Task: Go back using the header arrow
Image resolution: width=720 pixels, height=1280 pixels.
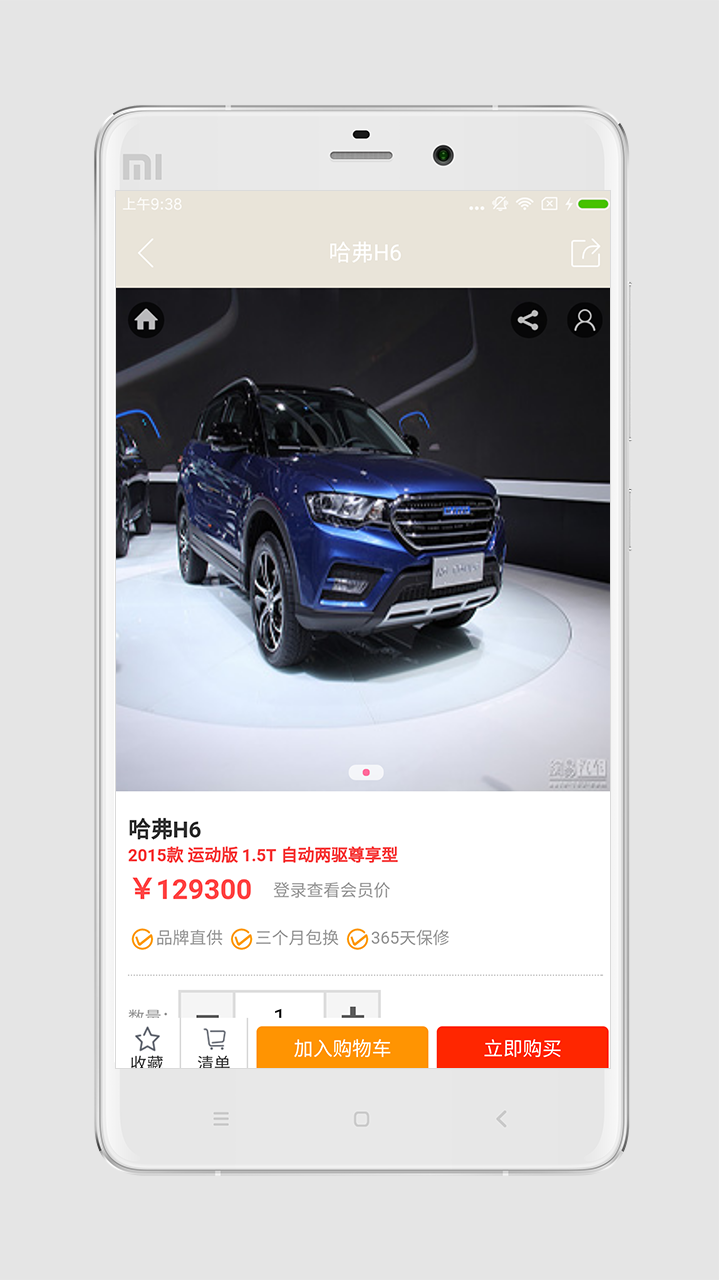Action: pyautogui.click(x=146, y=253)
